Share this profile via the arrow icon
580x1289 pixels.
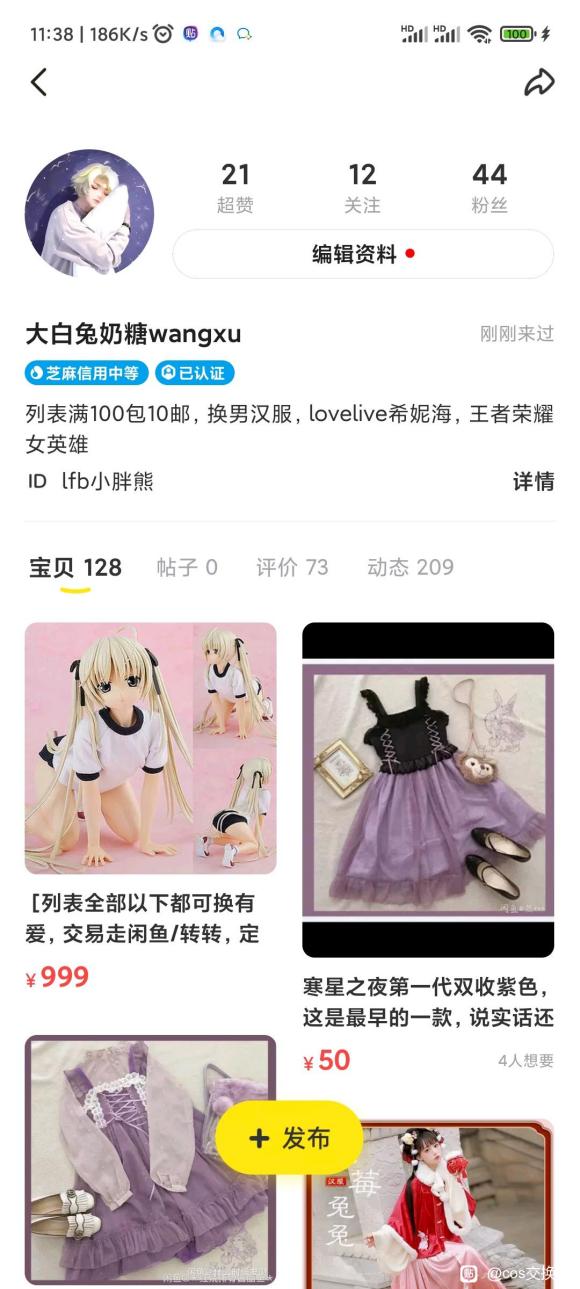[x=539, y=82]
